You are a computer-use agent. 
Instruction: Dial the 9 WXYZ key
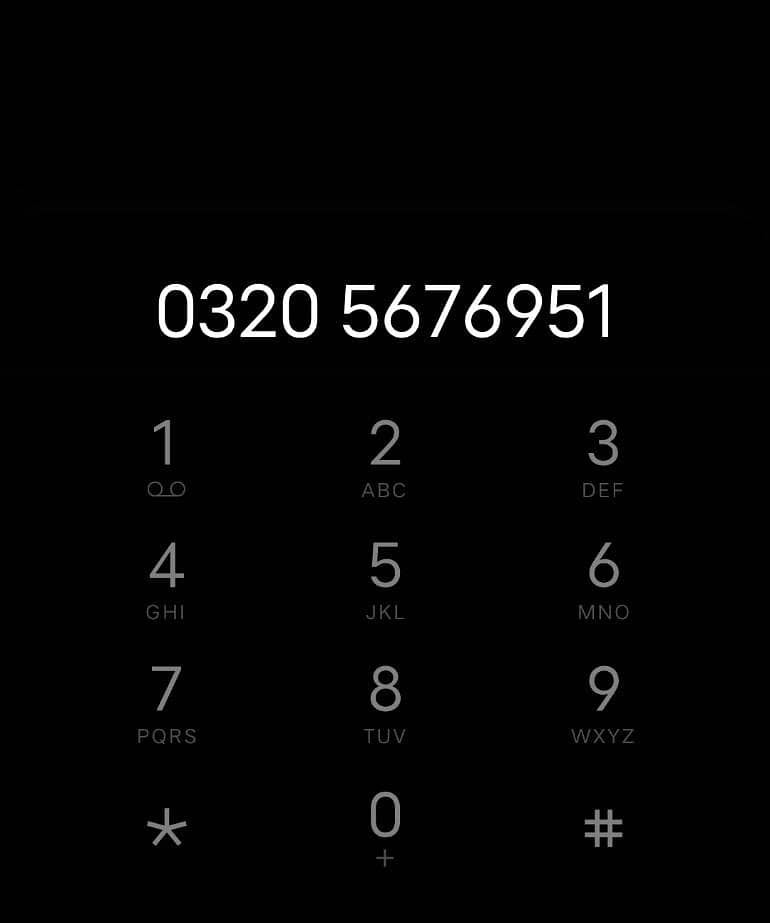603,701
